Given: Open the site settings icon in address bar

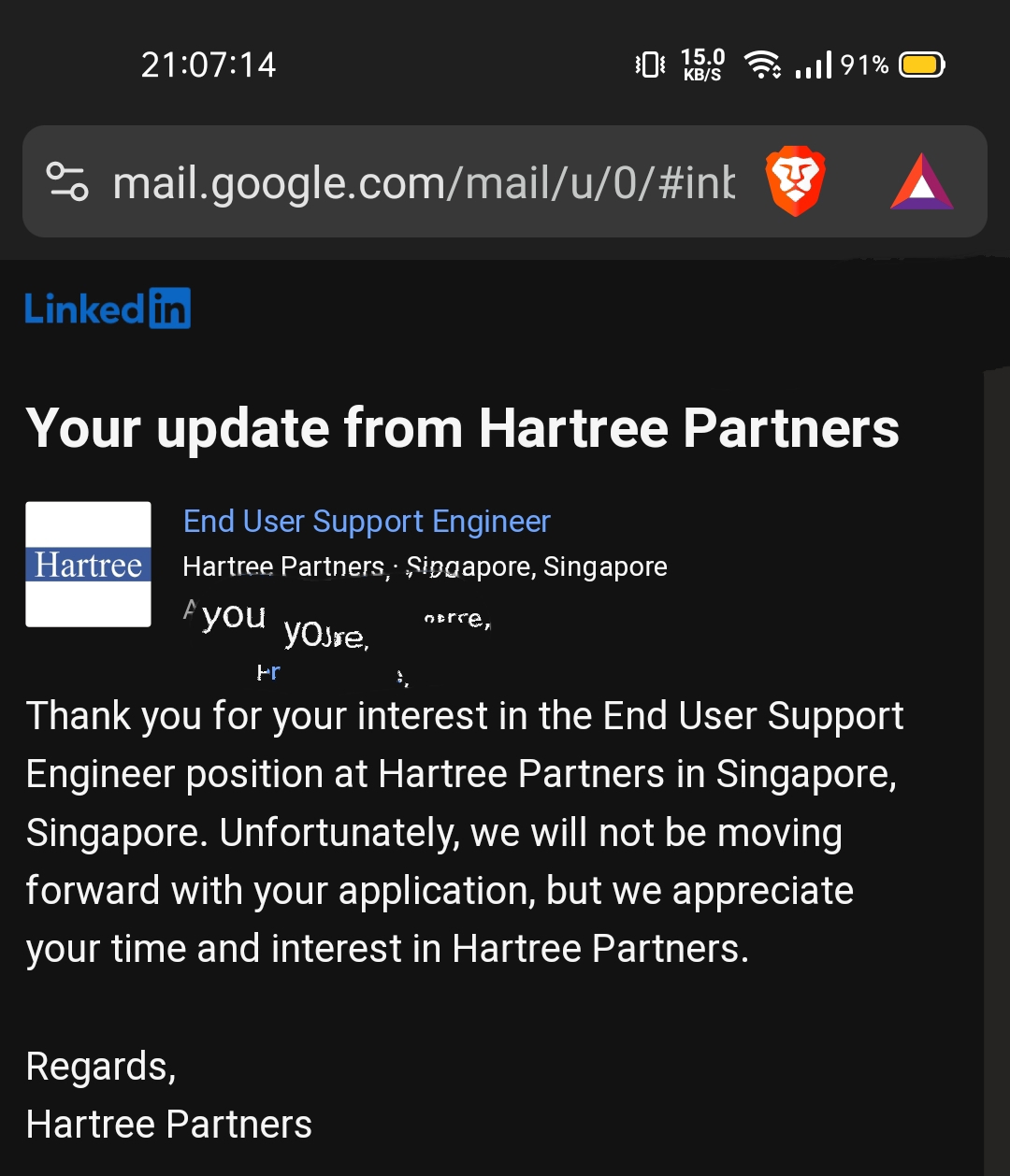Looking at the screenshot, I should pyautogui.click(x=67, y=181).
